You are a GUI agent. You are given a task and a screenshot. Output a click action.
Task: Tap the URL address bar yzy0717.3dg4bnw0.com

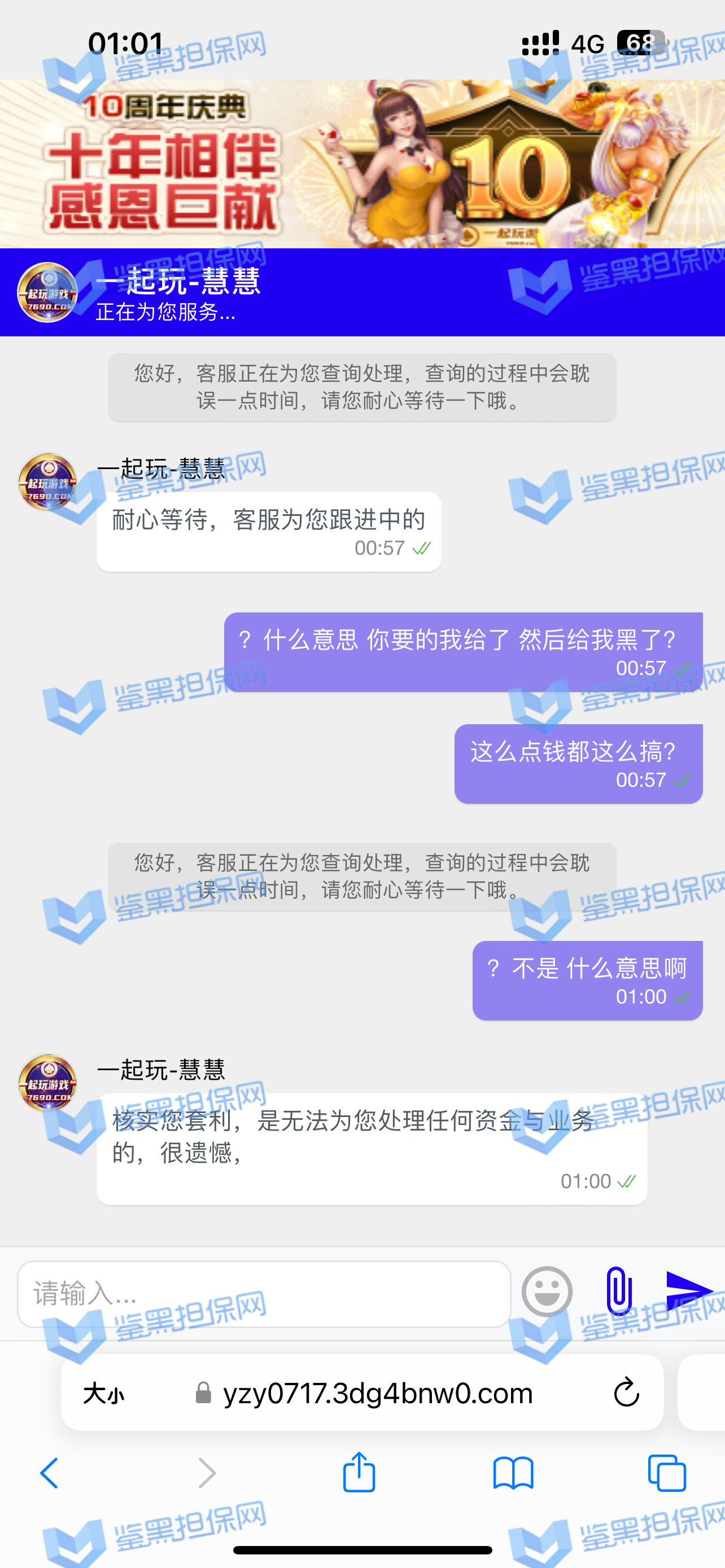(x=377, y=1393)
